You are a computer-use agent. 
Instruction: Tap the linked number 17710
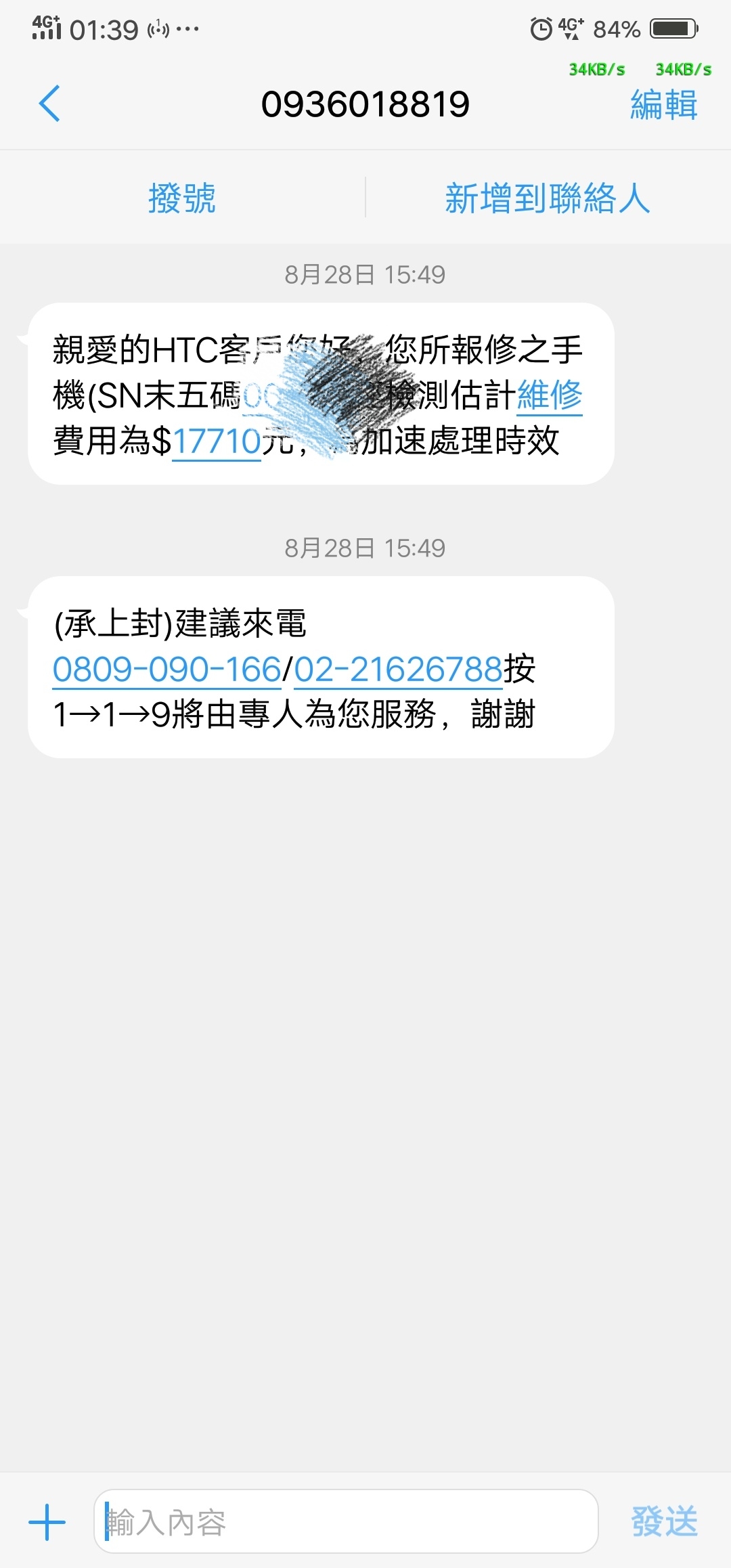pos(217,441)
